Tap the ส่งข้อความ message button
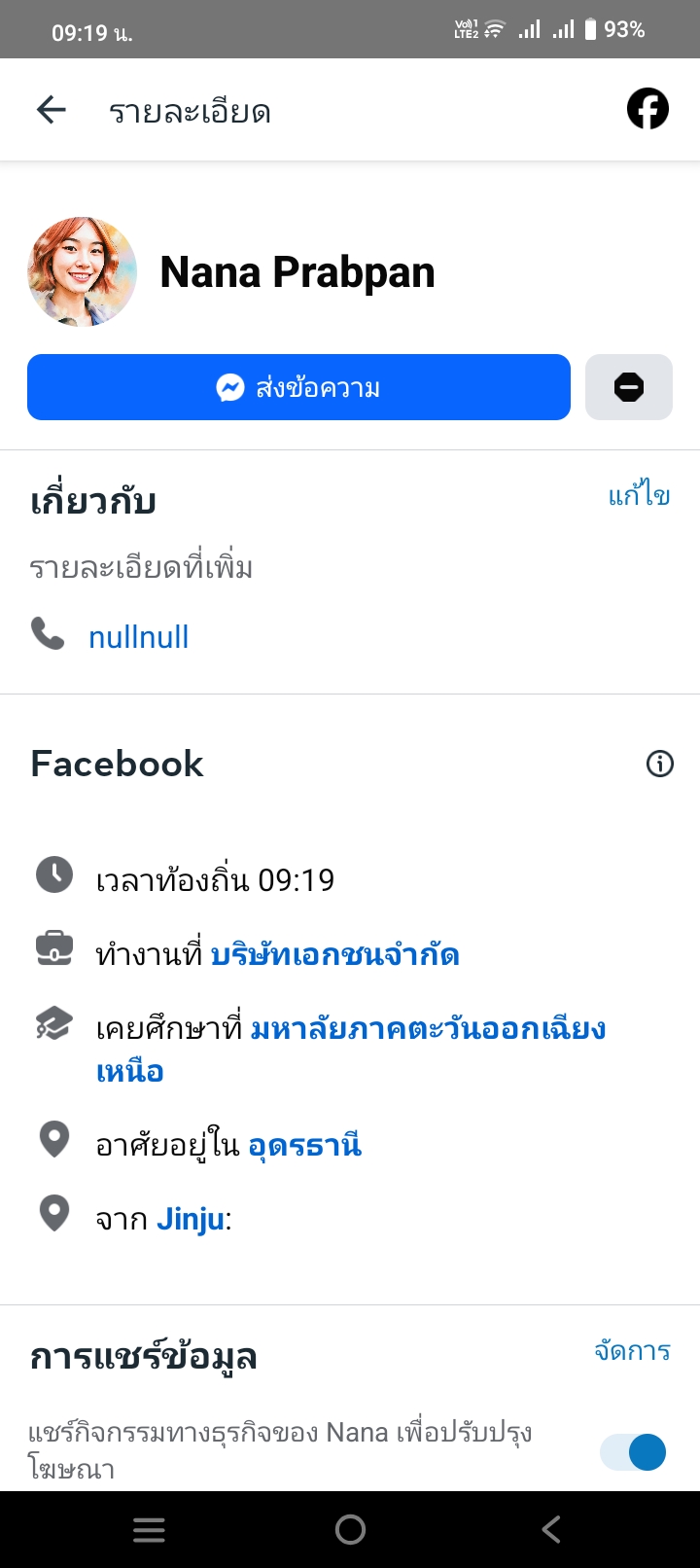Viewport: 700px width, 1568px height. (298, 388)
